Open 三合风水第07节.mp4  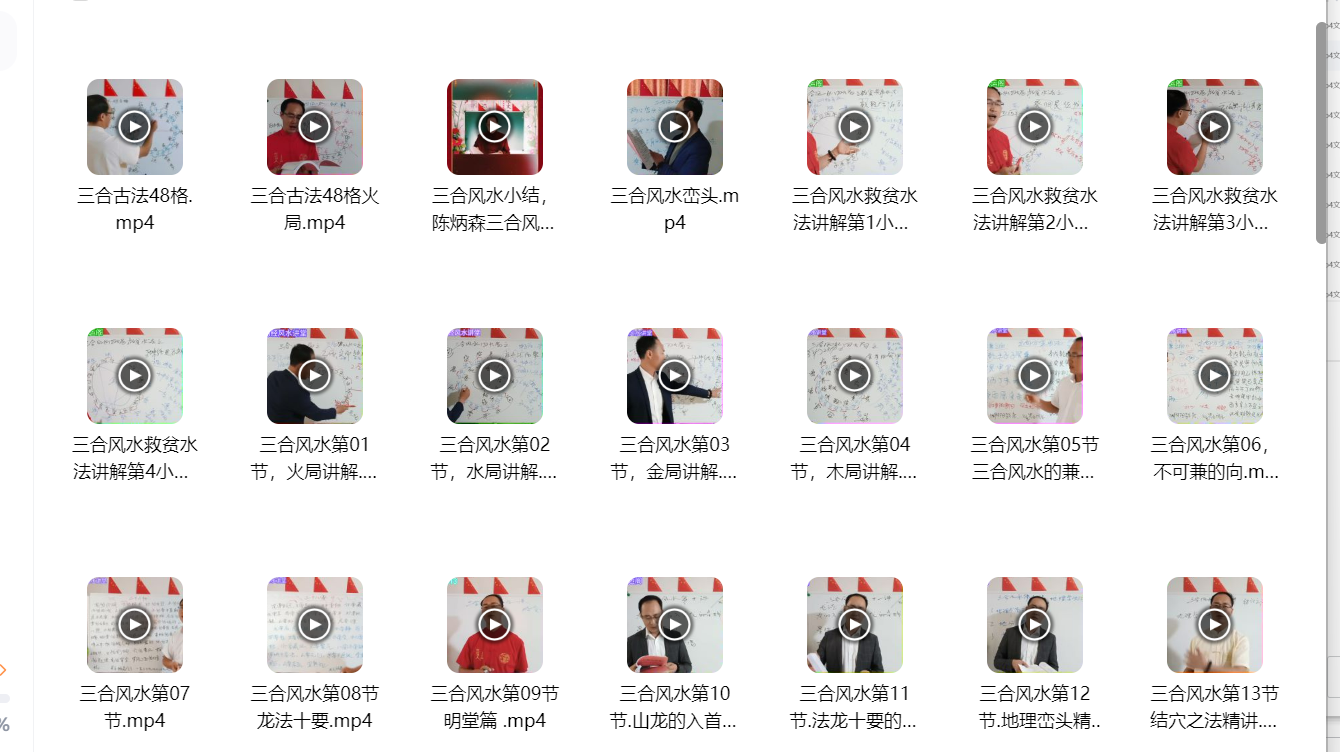click(135, 625)
